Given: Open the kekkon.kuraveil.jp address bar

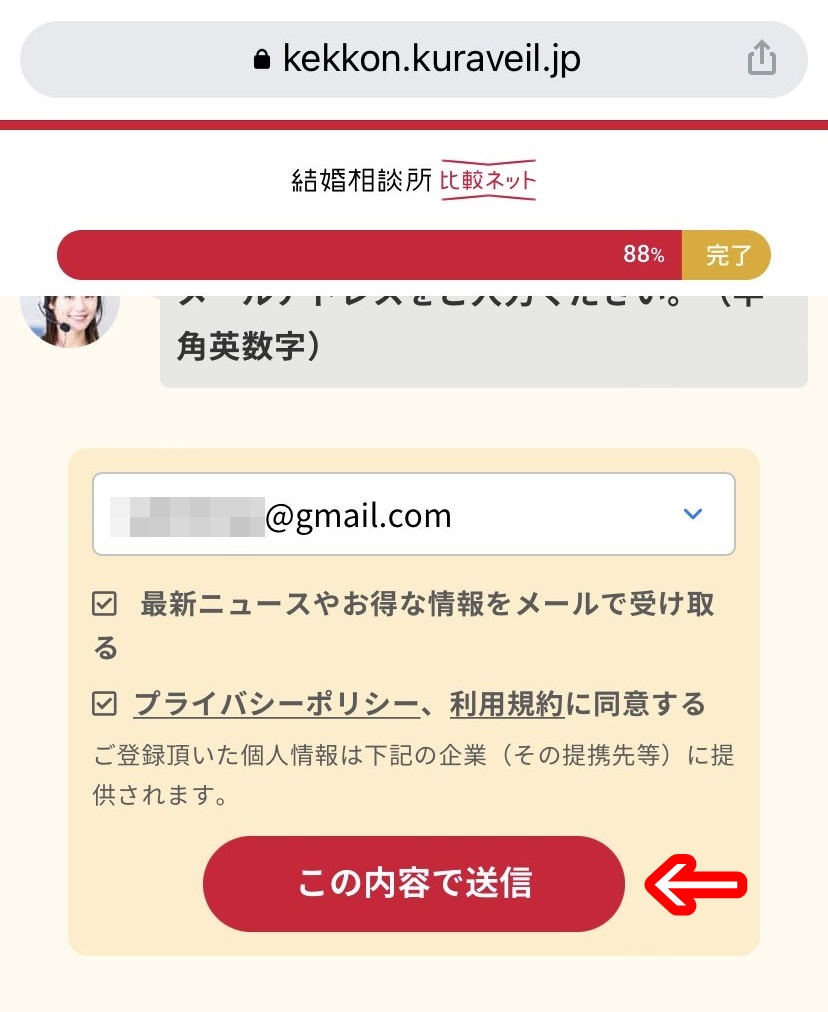Looking at the screenshot, I should point(416,59).
